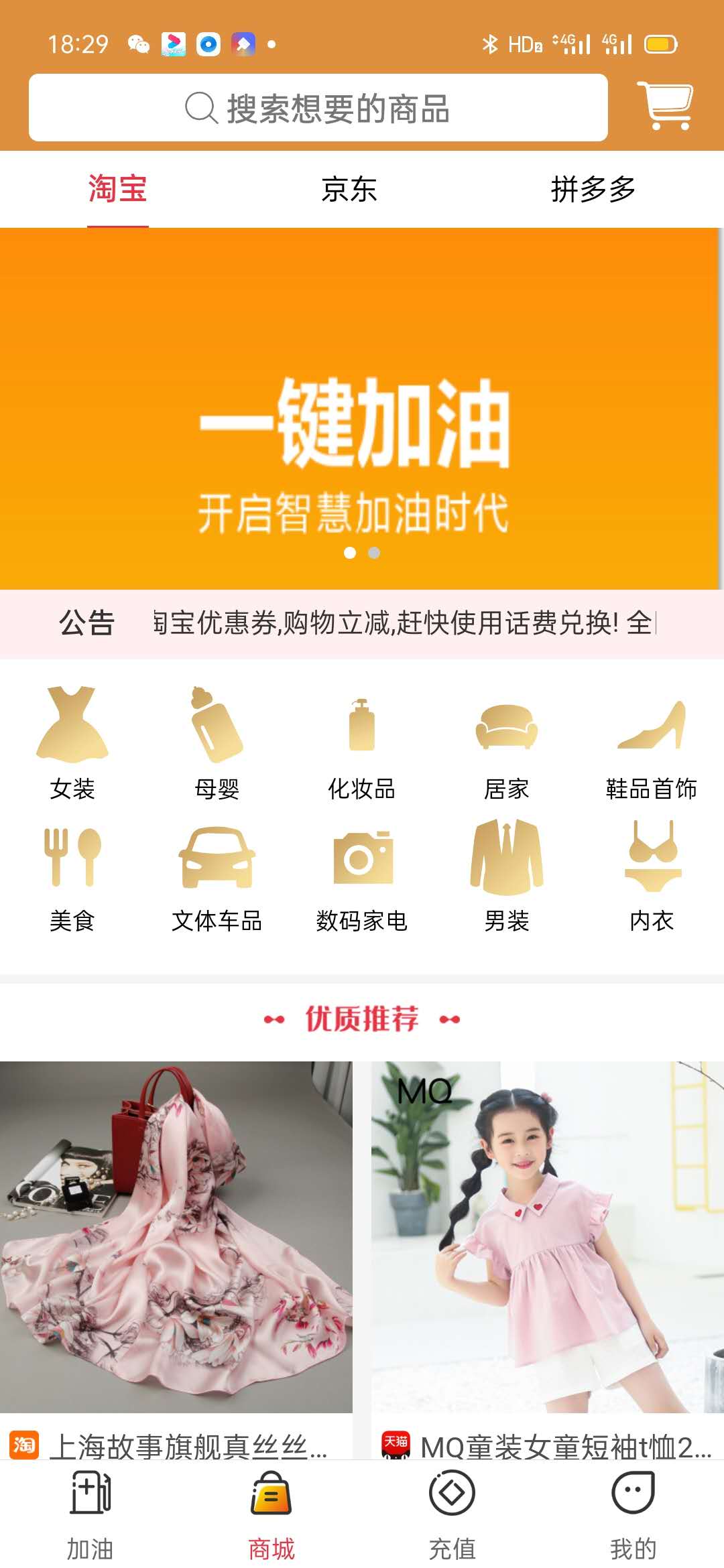Open the shopping cart
The height and width of the screenshot is (1568, 724).
pyautogui.click(x=664, y=106)
